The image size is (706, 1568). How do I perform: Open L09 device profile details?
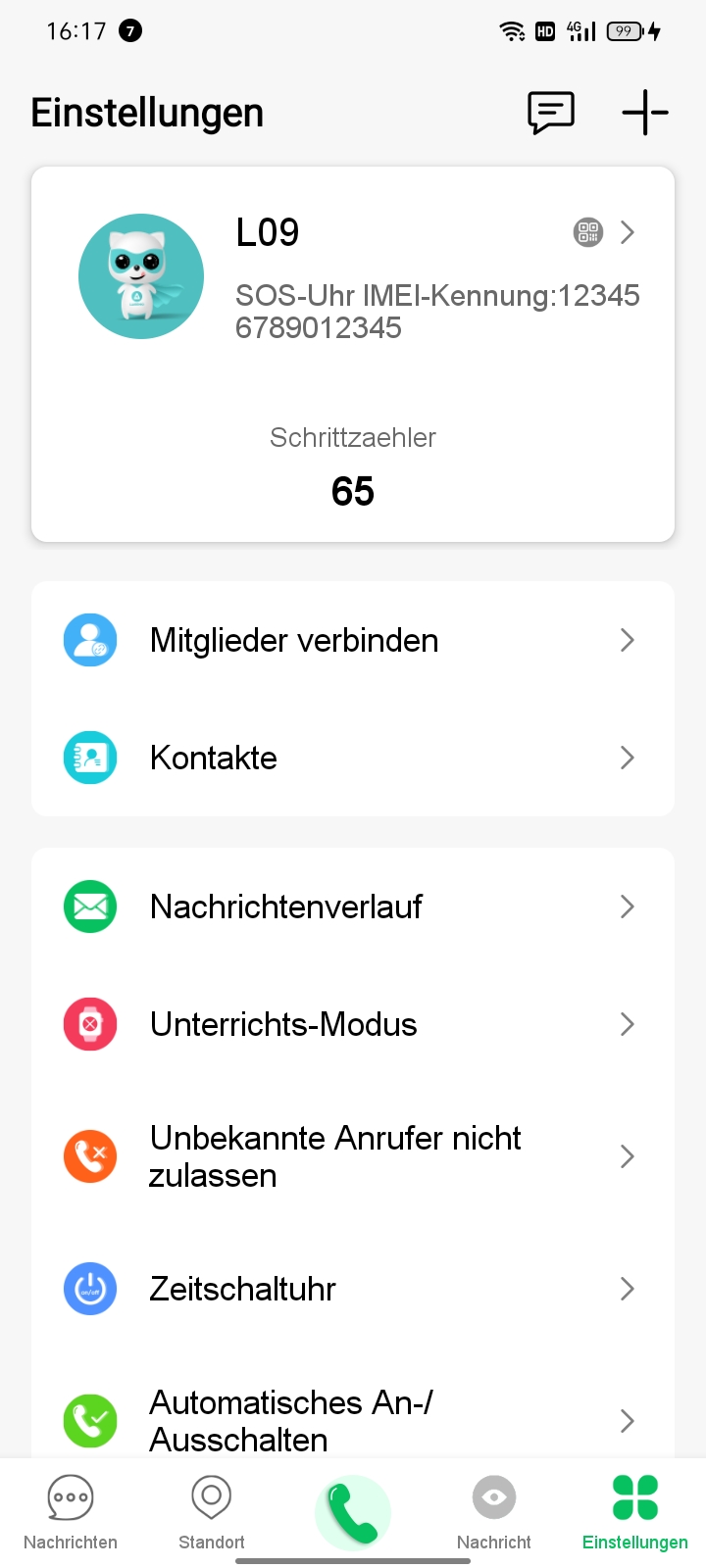628,232
